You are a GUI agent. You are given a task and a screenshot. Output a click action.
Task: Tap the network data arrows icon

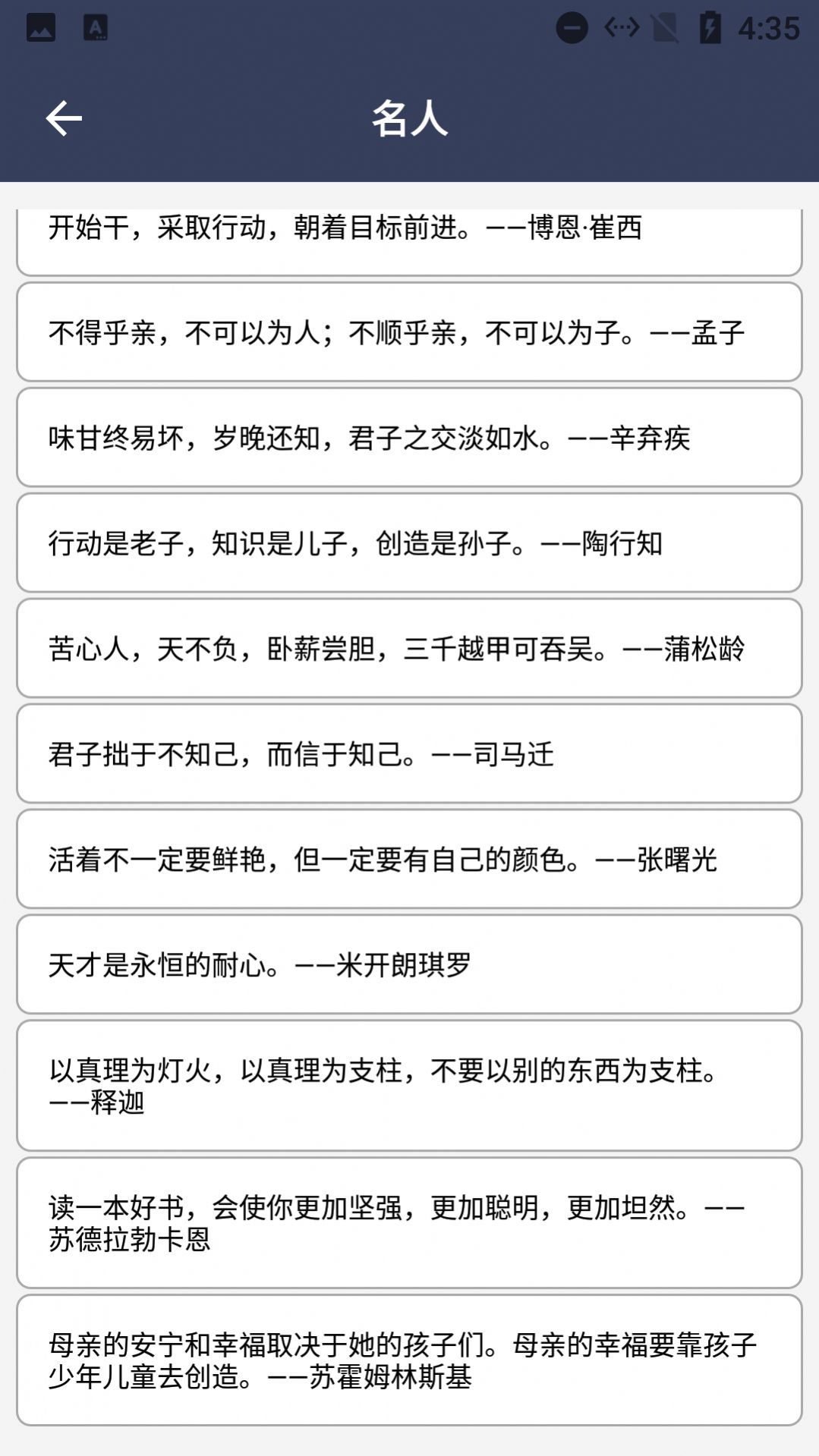coord(621,26)
